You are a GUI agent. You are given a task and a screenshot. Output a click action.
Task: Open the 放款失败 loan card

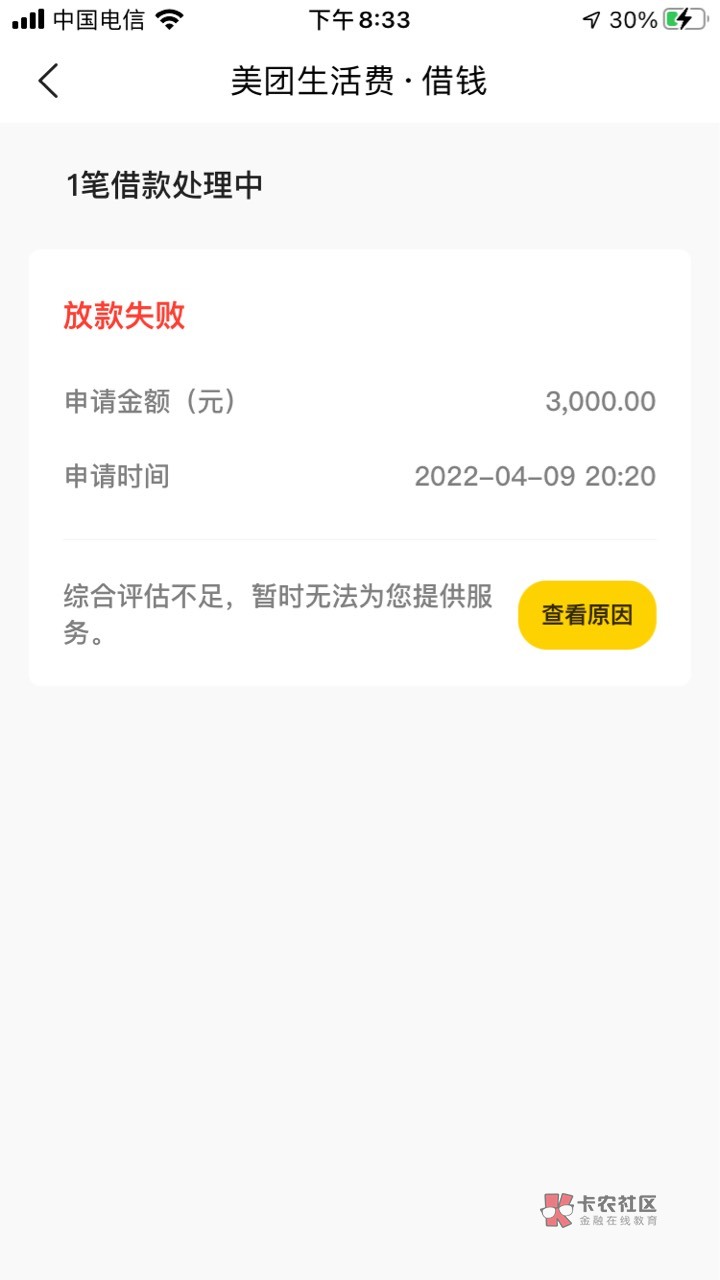coord(360,468)
